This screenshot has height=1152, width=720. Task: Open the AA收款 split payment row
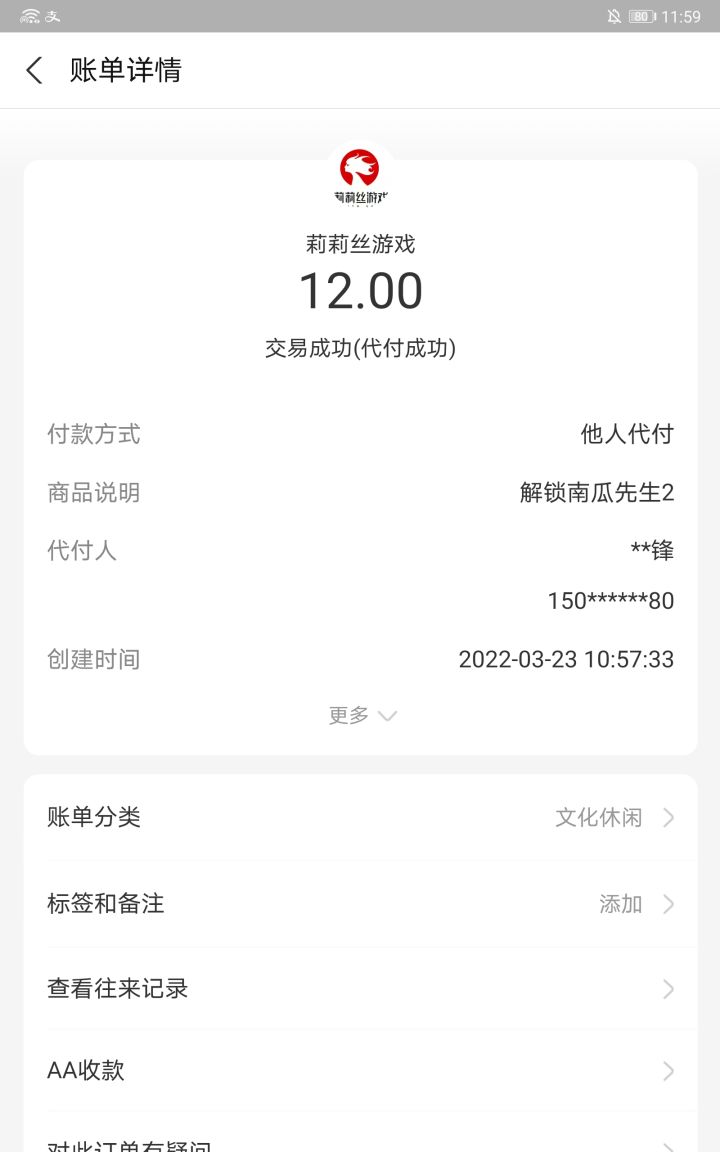click(x=360, y=1071)
